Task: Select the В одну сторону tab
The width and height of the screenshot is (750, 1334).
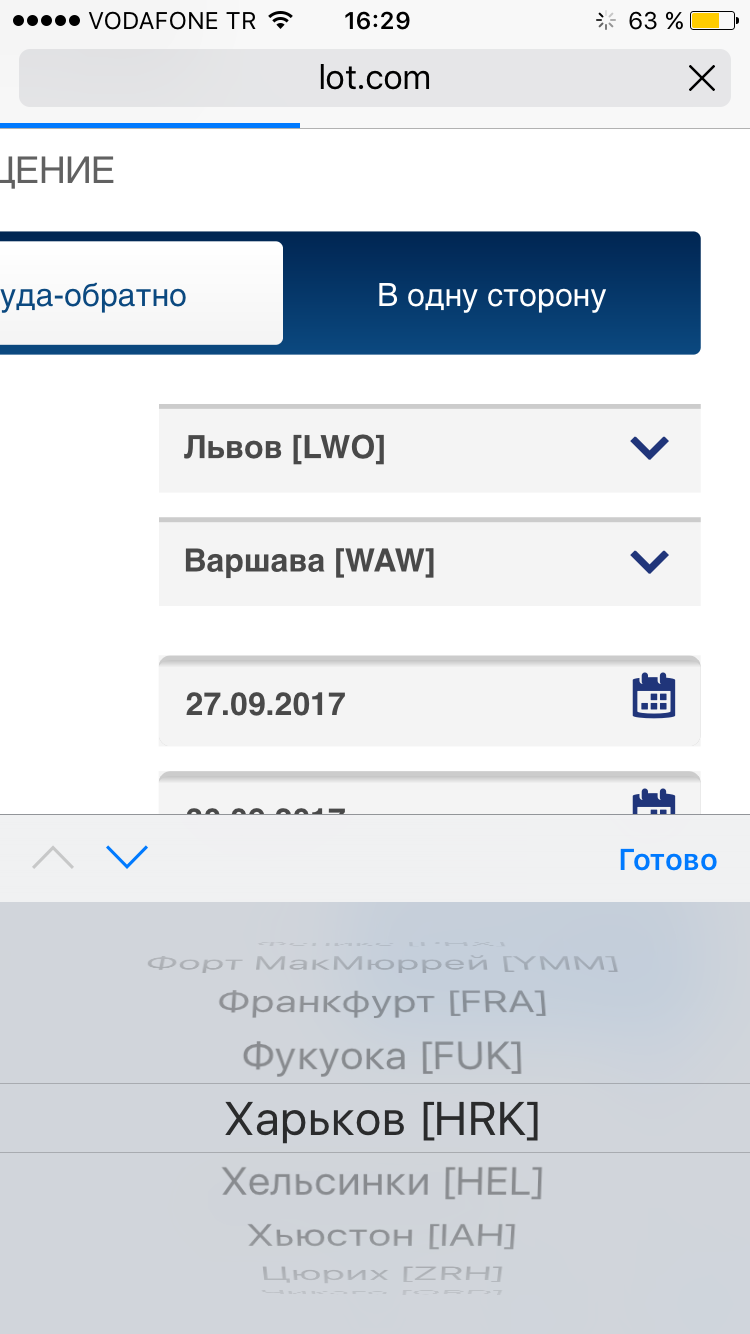Action: (491, 294)
